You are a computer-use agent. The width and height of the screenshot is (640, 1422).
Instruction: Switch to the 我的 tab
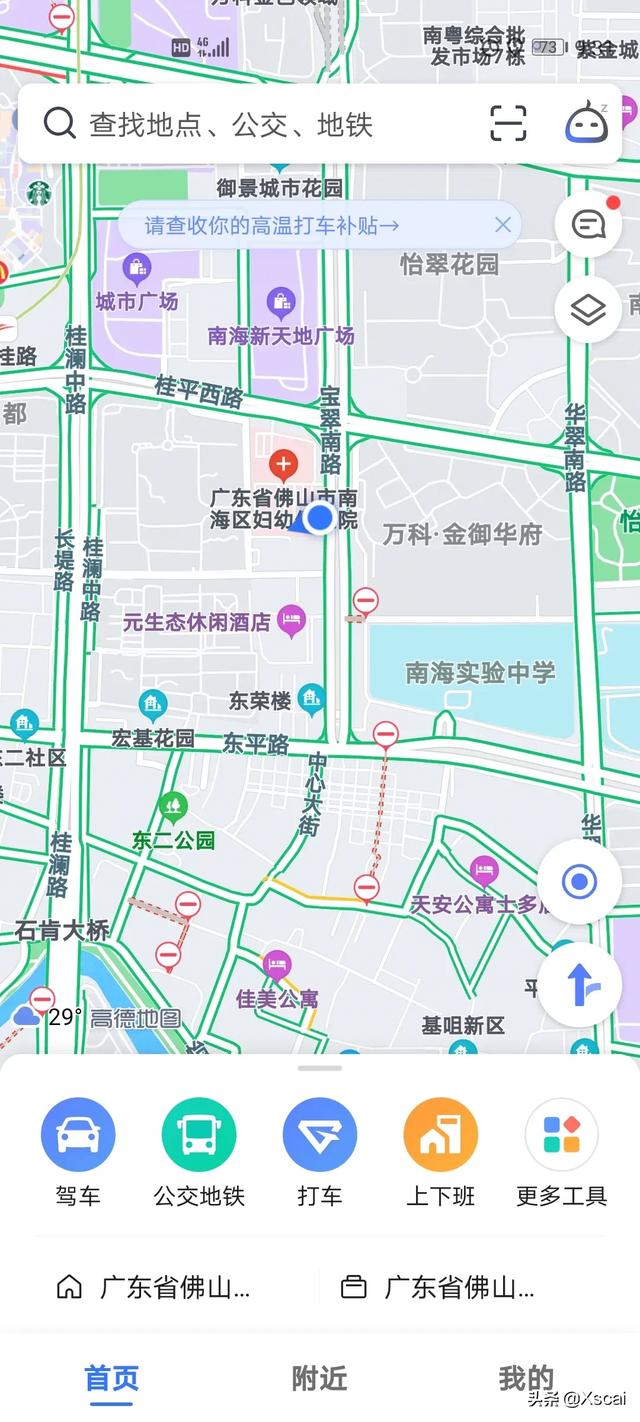(x=526, y=1378)
